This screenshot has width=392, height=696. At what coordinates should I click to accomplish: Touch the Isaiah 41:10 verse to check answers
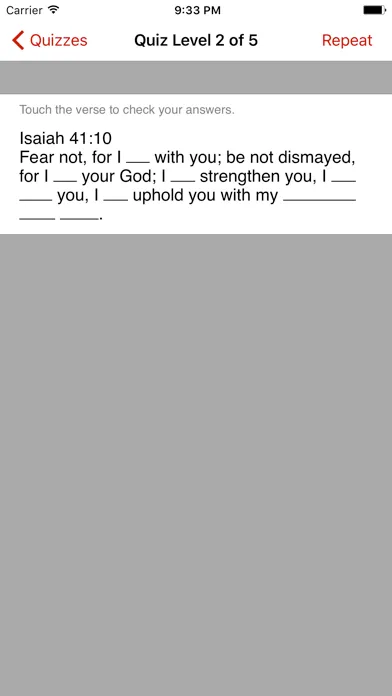(x=188, y=176)
